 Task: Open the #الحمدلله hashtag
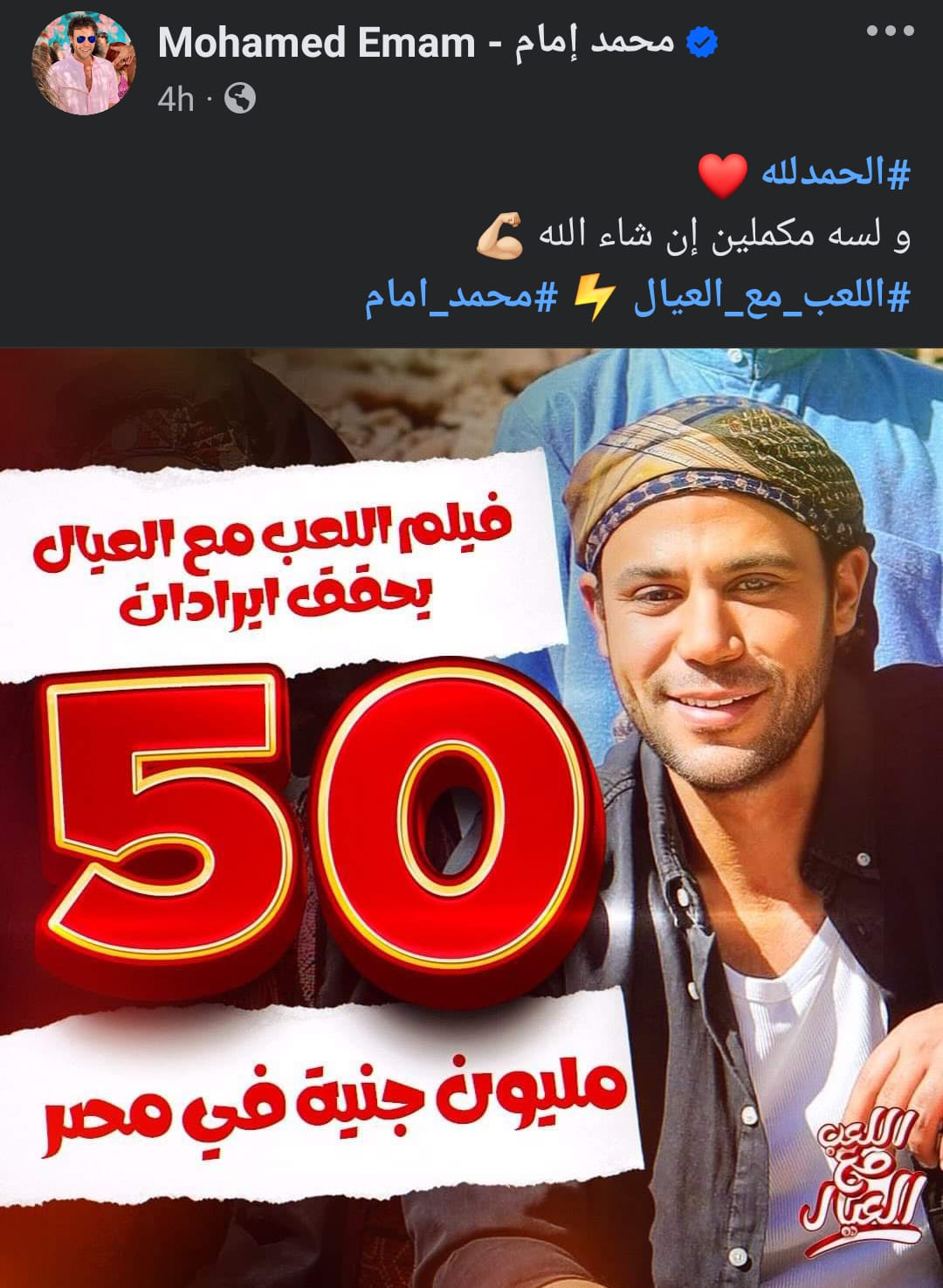point(836,174)
